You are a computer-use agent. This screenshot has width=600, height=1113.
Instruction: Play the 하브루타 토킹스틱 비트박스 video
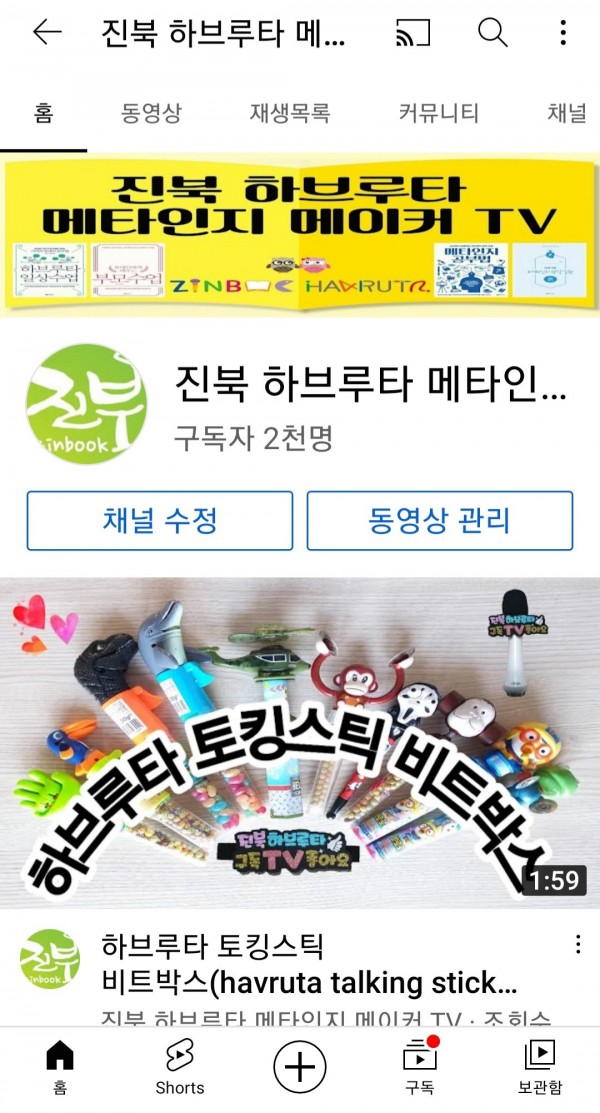coord(300,742)
